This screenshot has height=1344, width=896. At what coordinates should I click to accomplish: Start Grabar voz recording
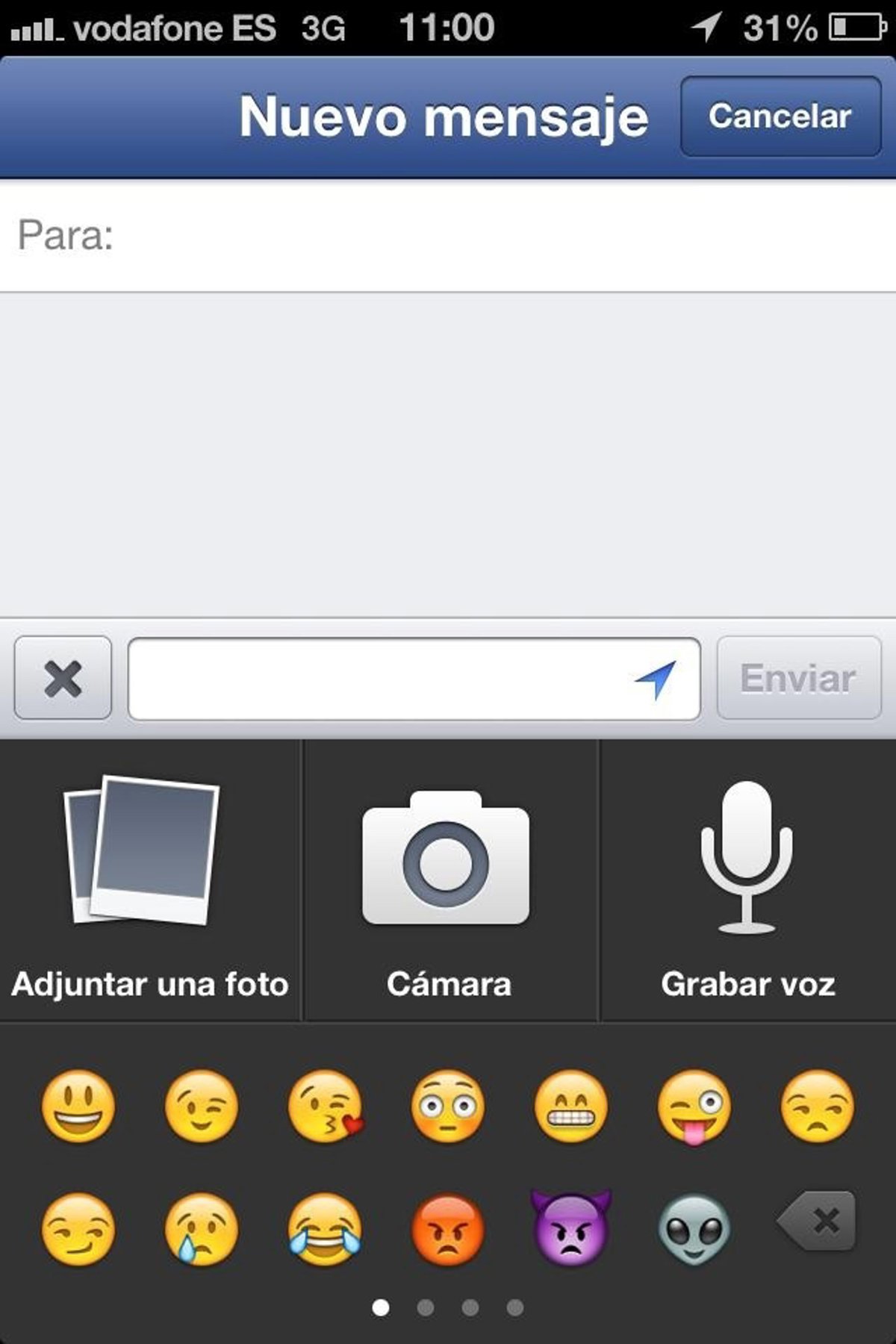click(x=747, y=881)
